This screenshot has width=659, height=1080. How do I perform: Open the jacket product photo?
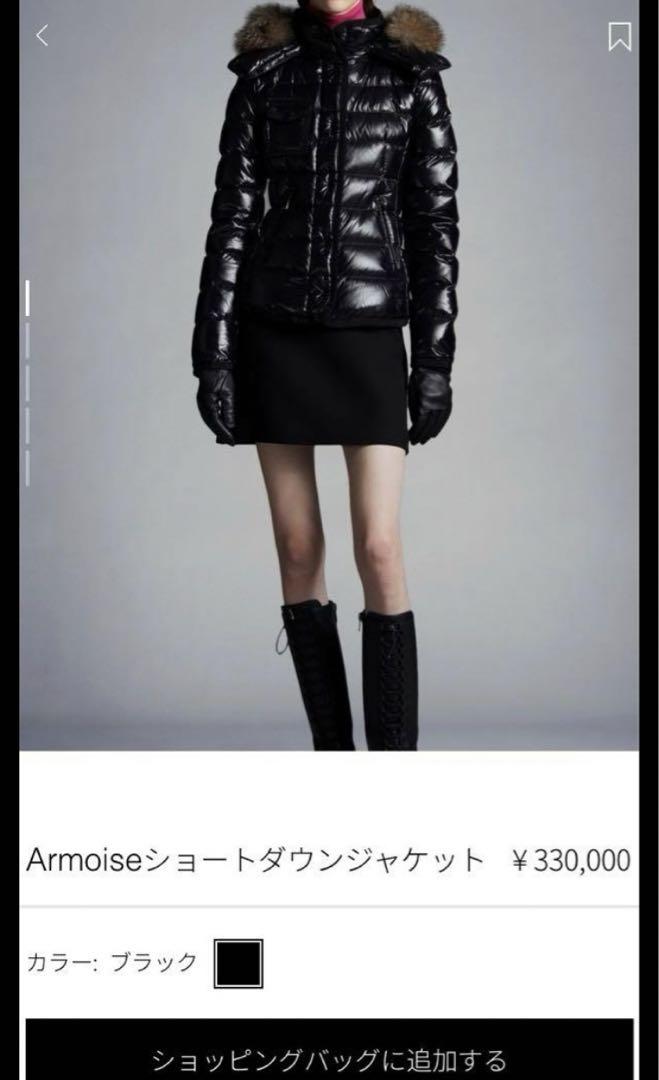pyautogui.click(x=329, y=375)
